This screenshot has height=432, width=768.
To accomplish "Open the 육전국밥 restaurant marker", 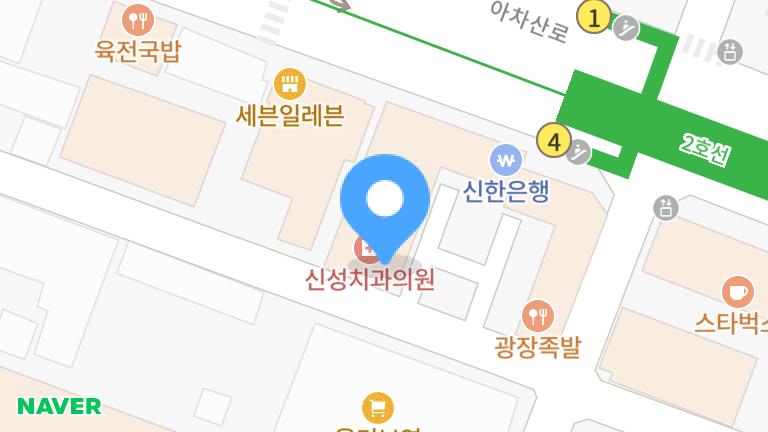I will click(137, 20).
